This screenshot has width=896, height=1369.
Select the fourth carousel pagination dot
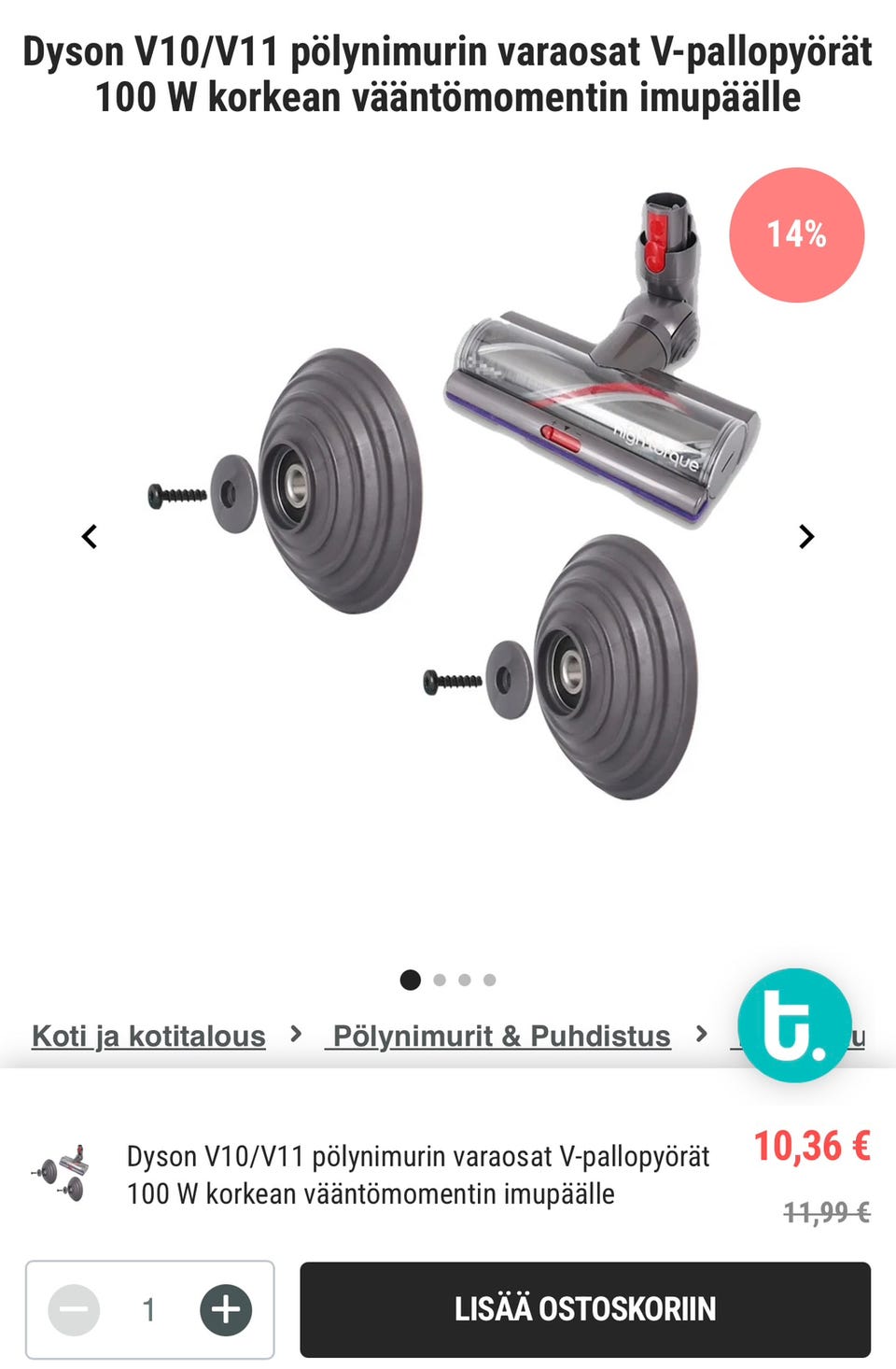point(490,980)
